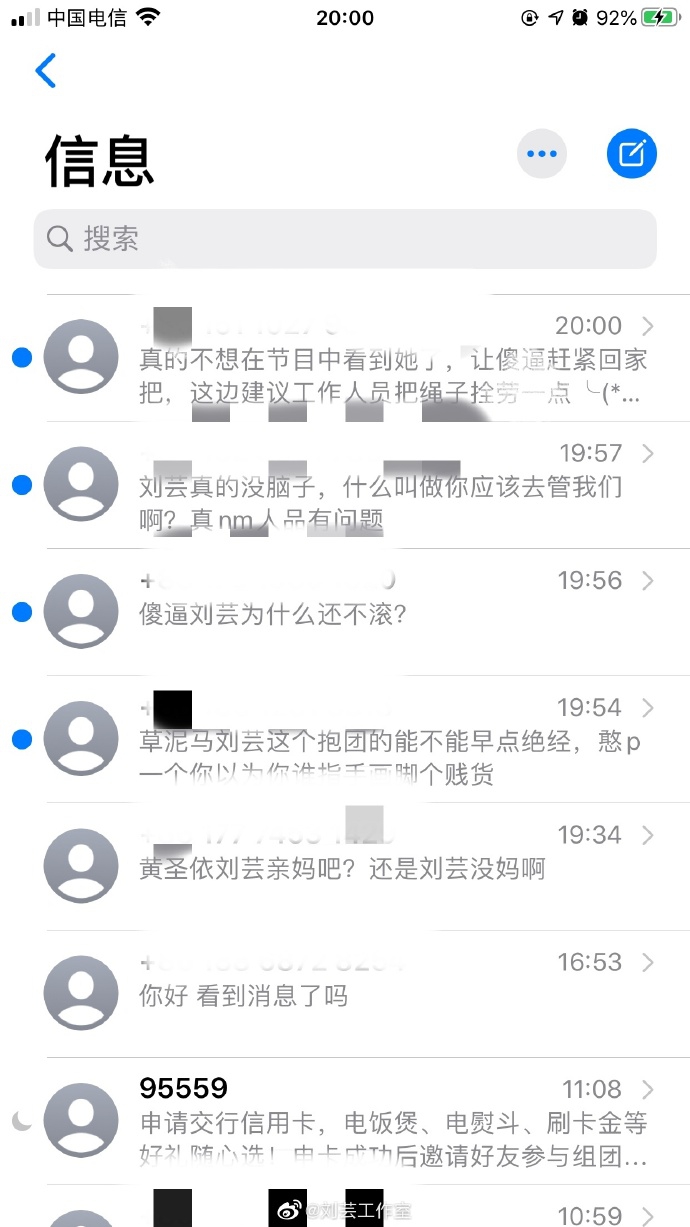This screenshot has height=1227, width=690.
Task: Open the 19:34 message about 黄圣依
Action: point(345,866)
